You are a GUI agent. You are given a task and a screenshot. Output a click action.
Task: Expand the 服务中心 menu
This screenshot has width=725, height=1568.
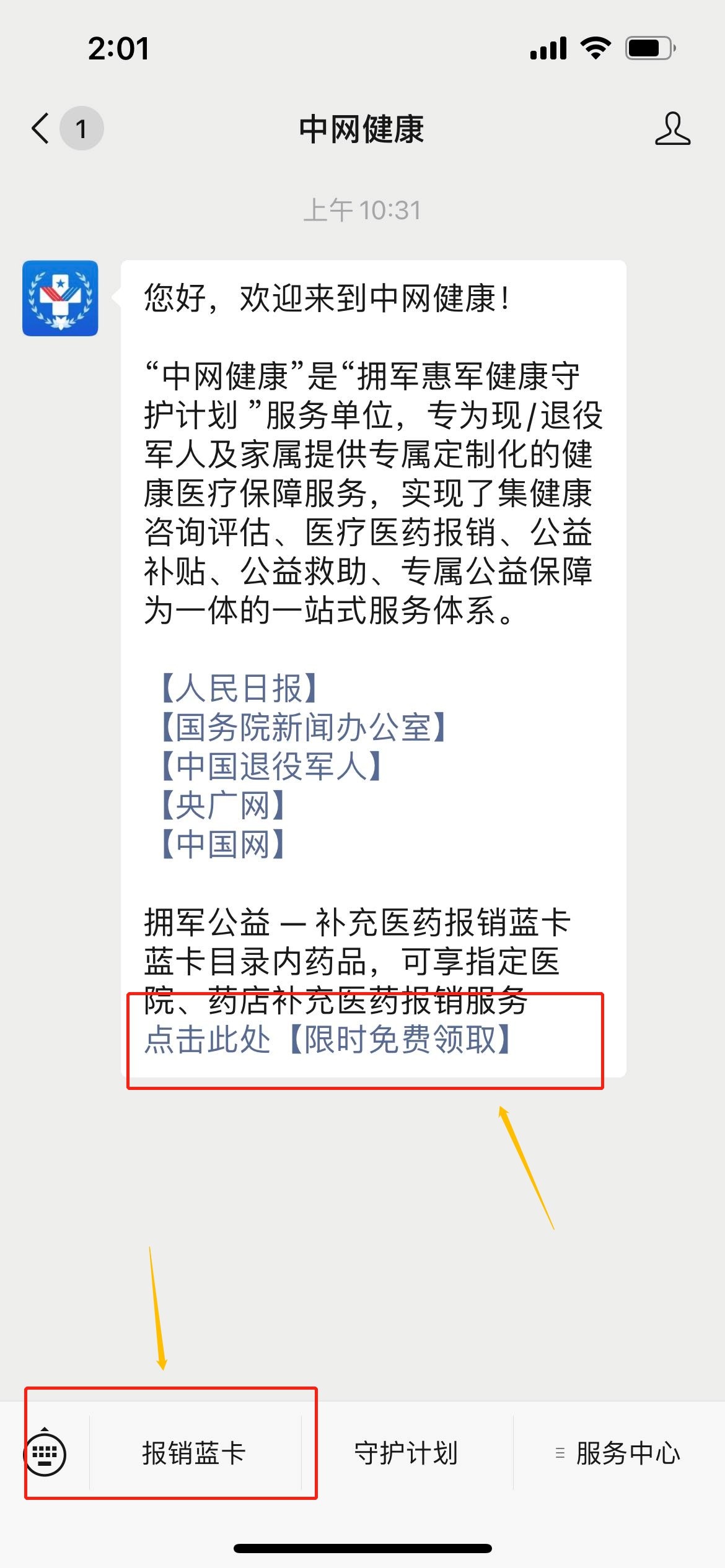pyautogui.click(x=620, y=1453)
